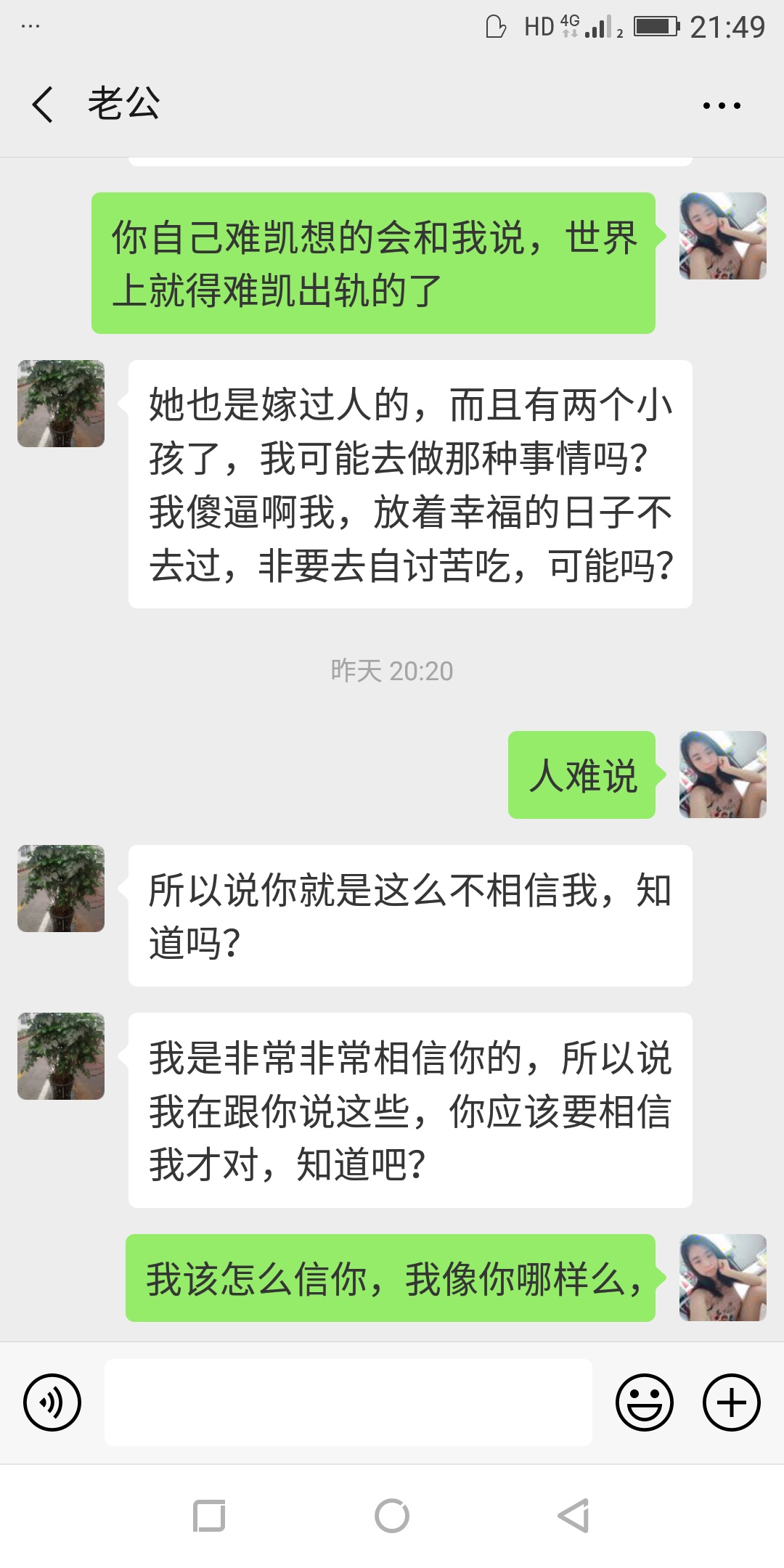Open chat details via three-dot menu
Screen dimensions: 784x1568
[721, 105]
